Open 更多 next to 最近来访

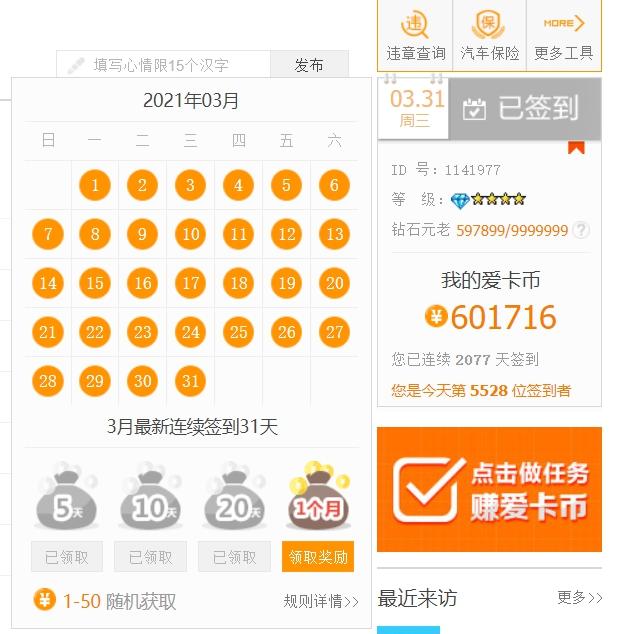tap(580, 598)
